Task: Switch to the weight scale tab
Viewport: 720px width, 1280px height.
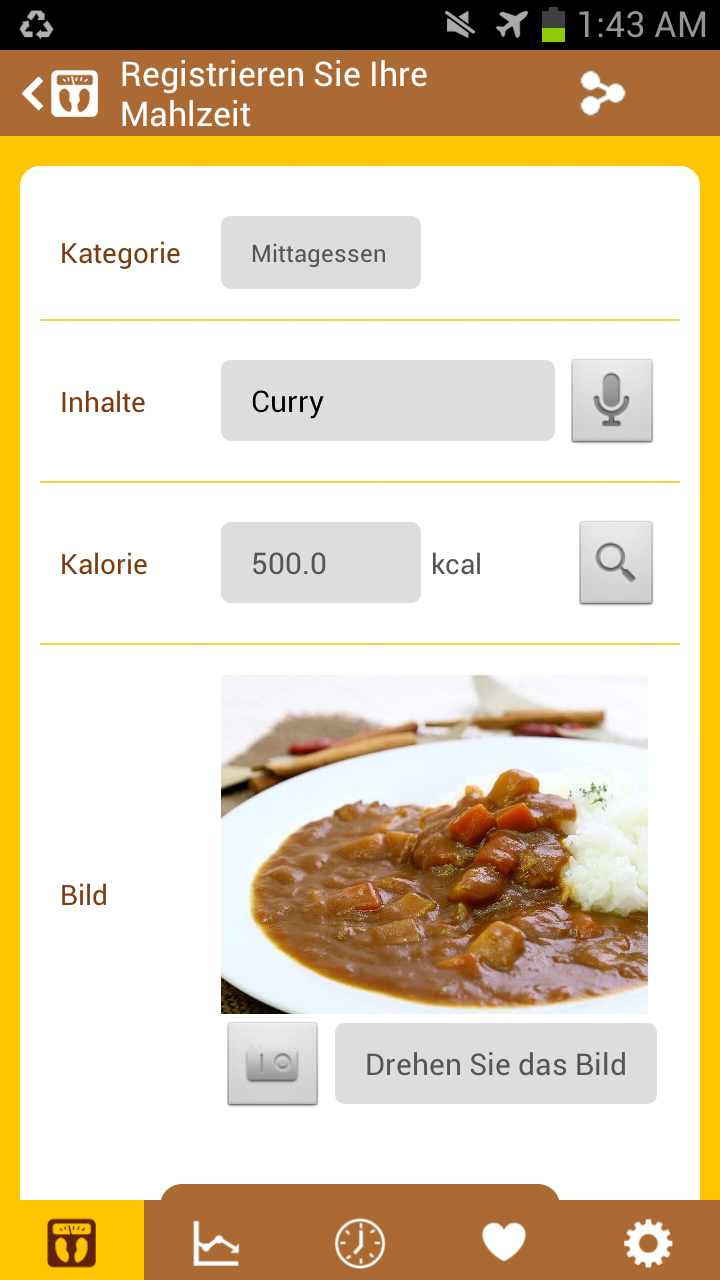Action: pos(72,1241)
